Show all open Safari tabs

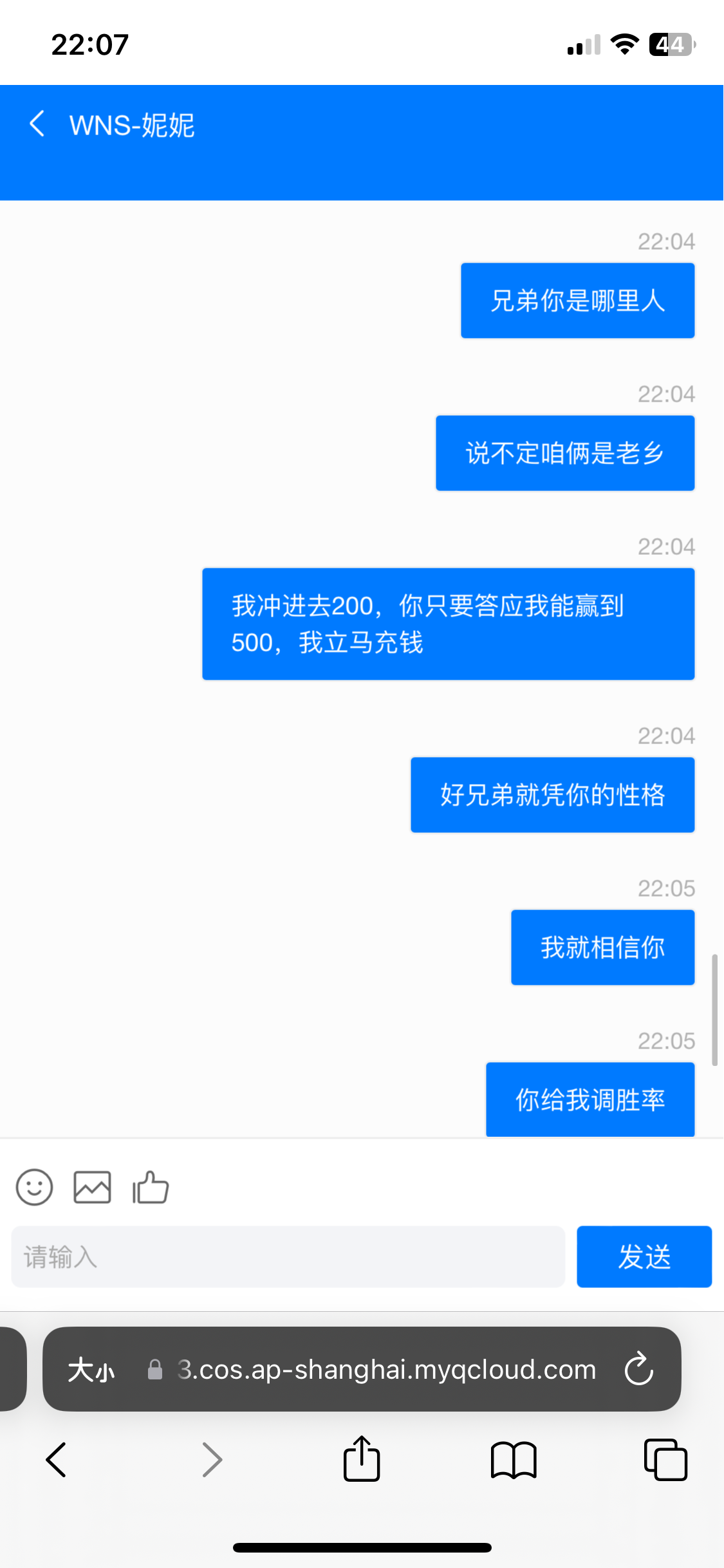[x=665, y=1460]
